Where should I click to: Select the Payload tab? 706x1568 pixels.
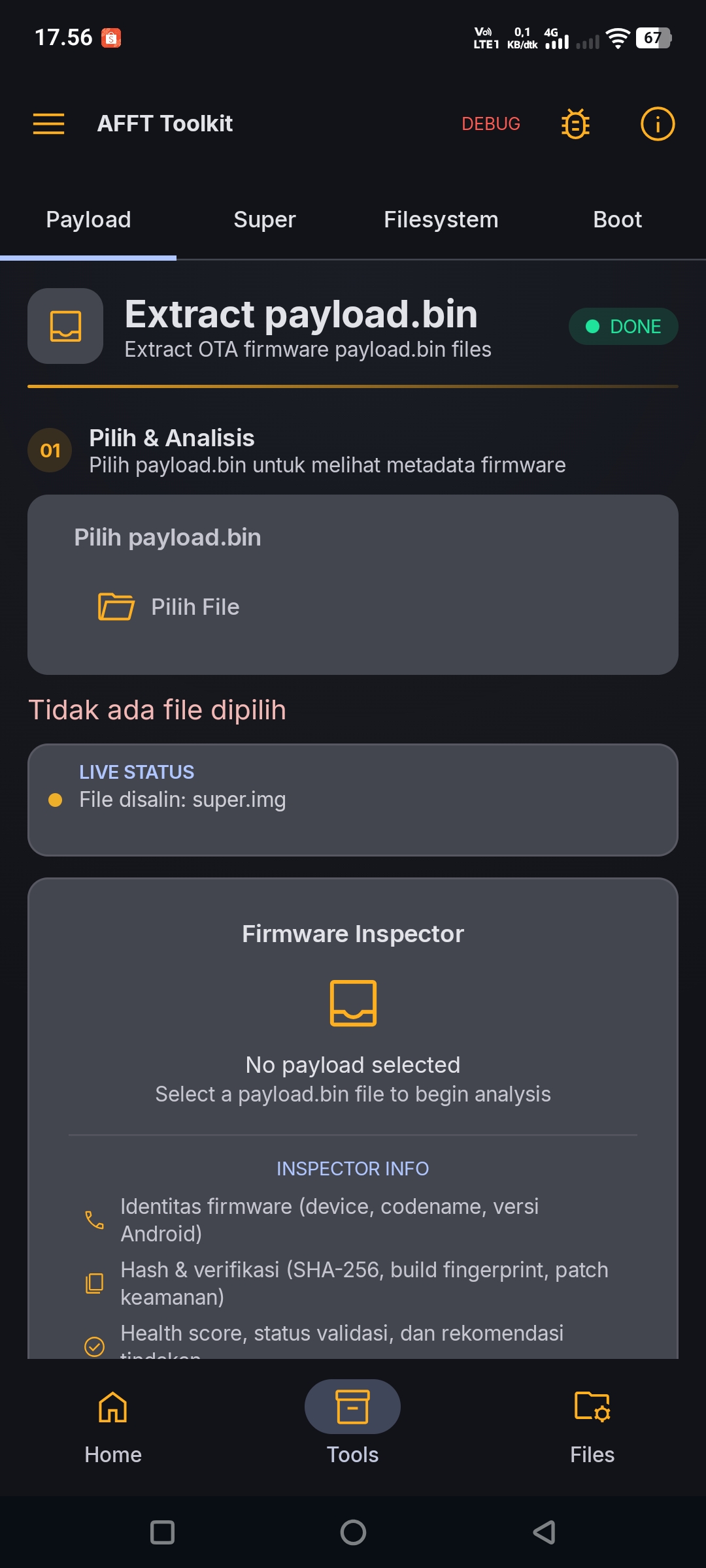pyautogui.click(x=88, y=220)
